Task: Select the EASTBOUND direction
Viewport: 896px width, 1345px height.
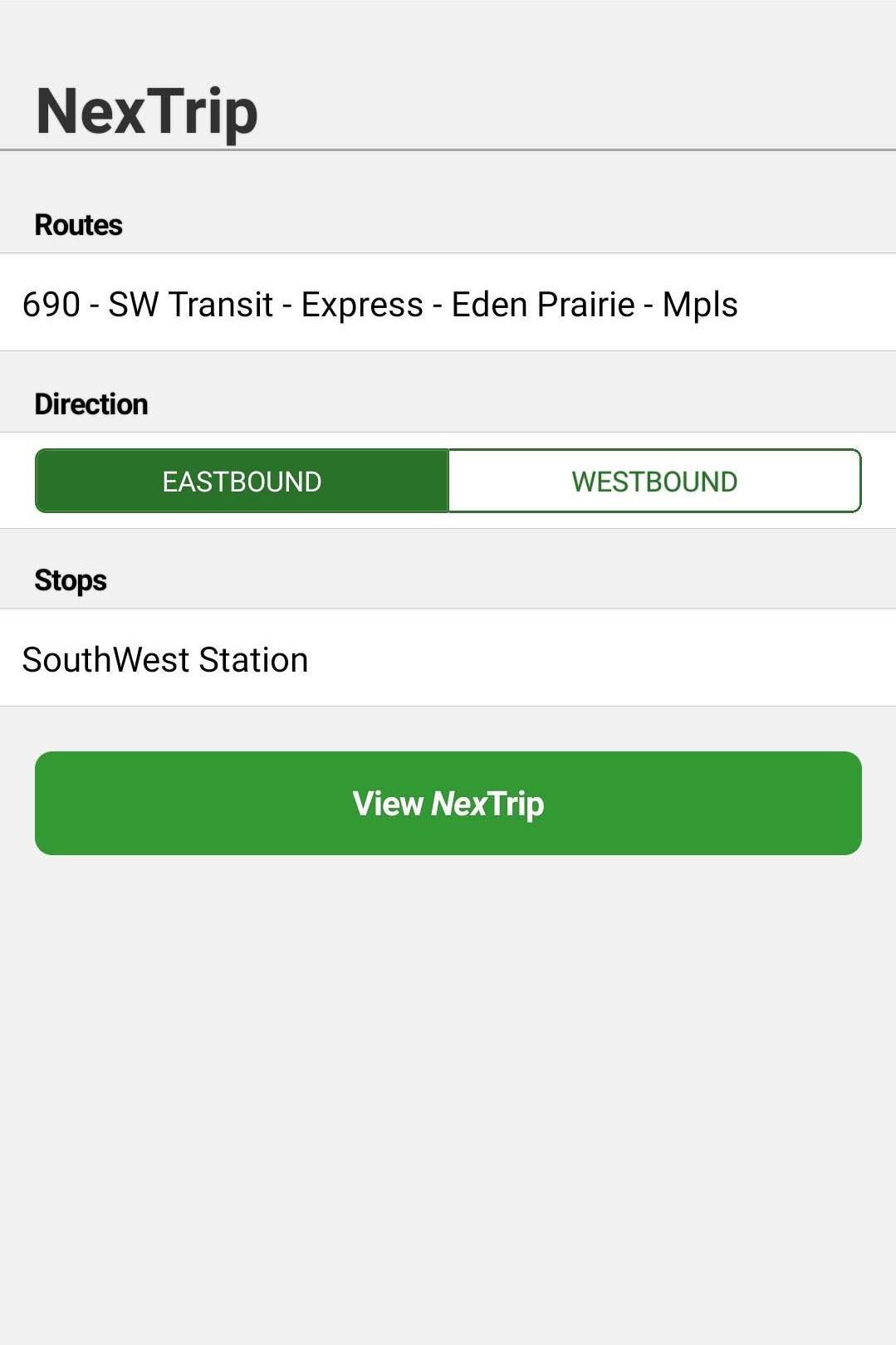Action: pyautogui.click(x=242, y=482)
